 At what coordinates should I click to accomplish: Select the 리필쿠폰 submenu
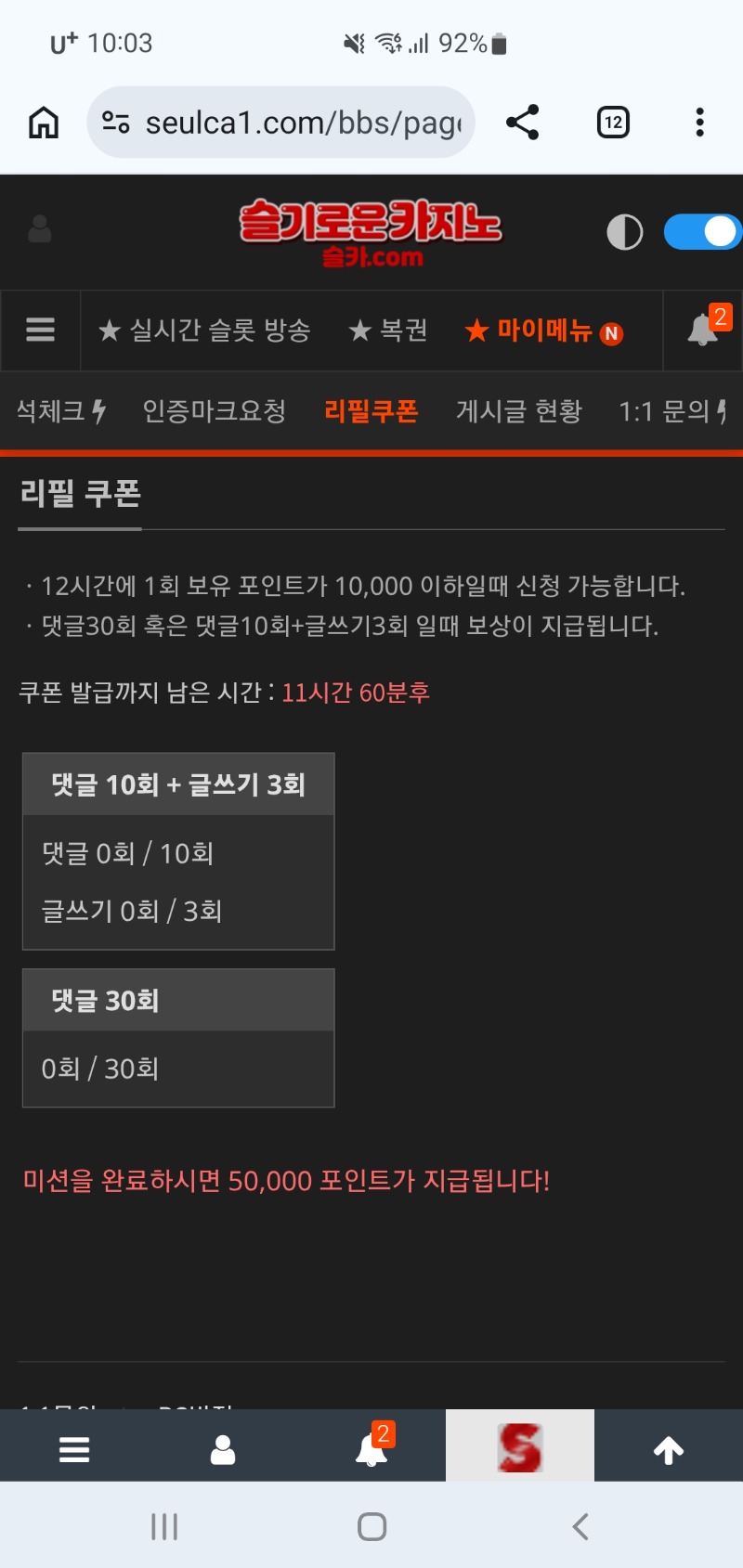(371, 411)
